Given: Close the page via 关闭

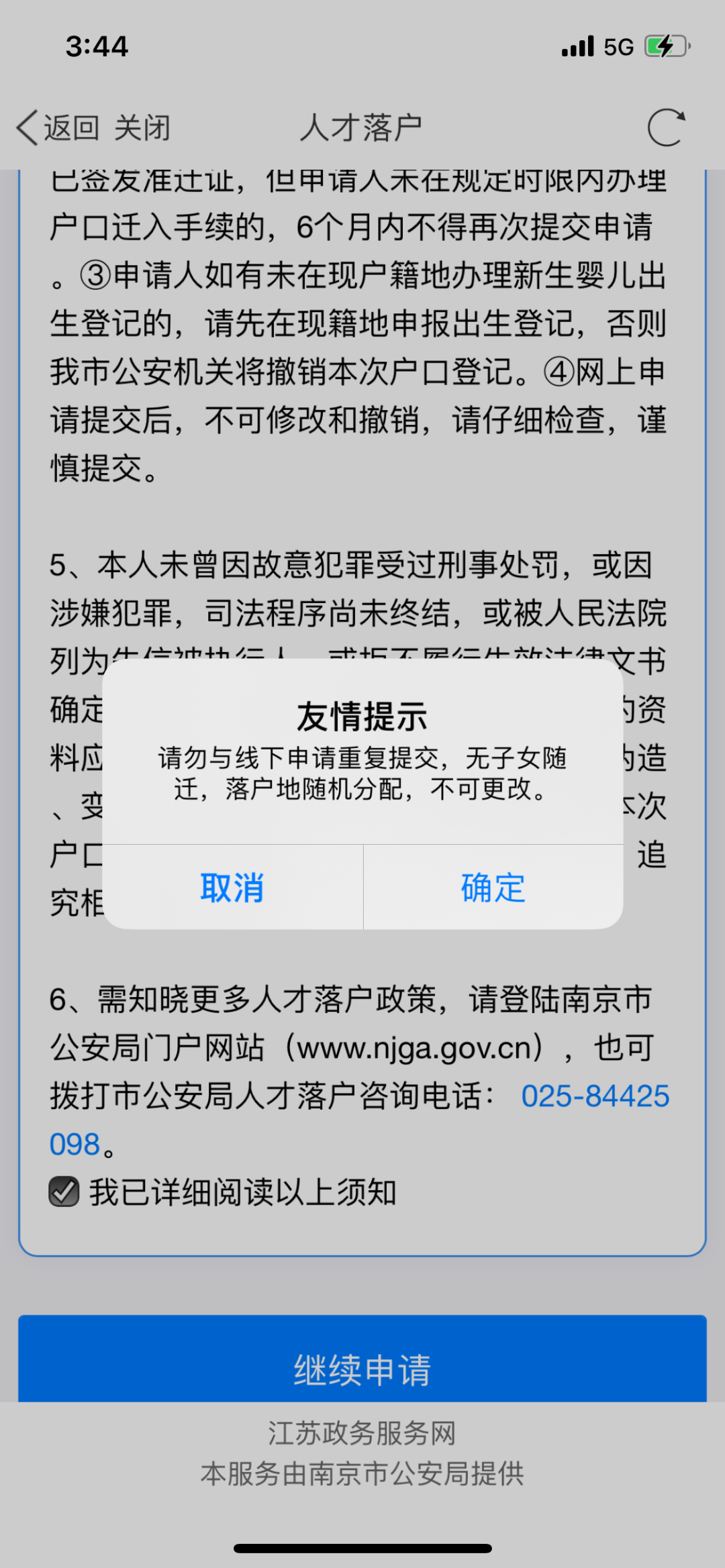Looking at the screenshot, I should [142, 127].
